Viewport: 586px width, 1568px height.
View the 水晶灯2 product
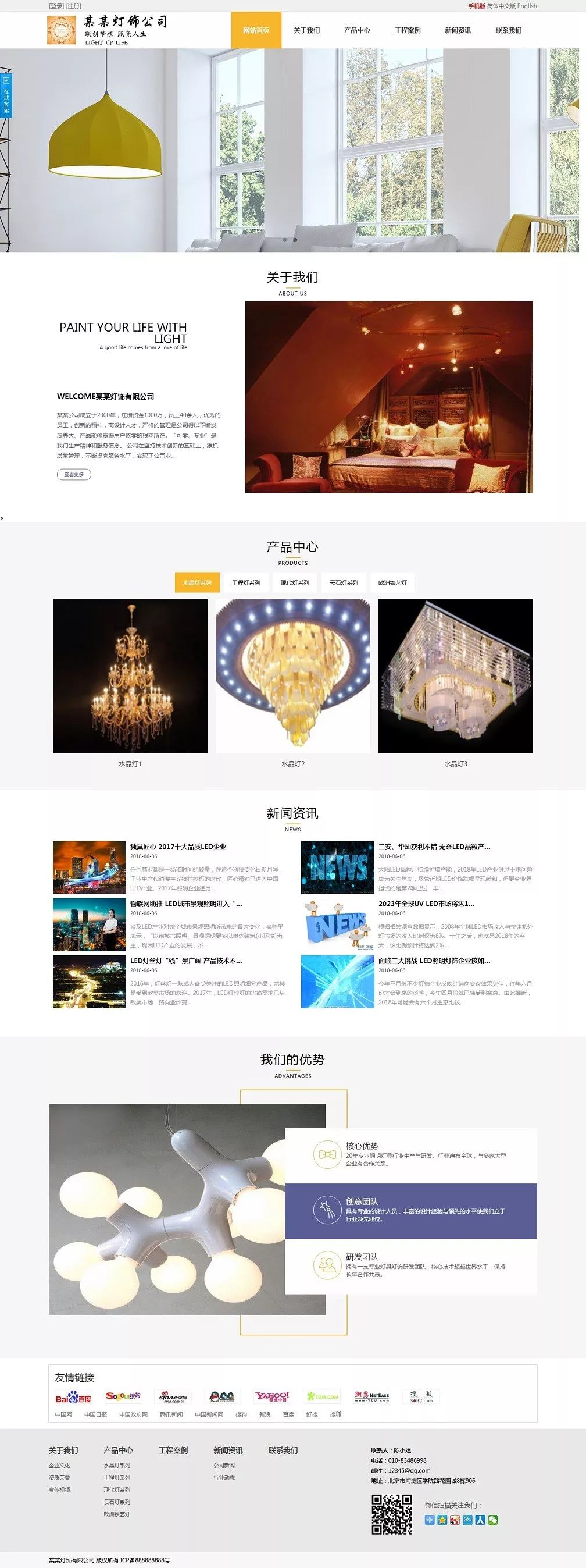[292, 675]
